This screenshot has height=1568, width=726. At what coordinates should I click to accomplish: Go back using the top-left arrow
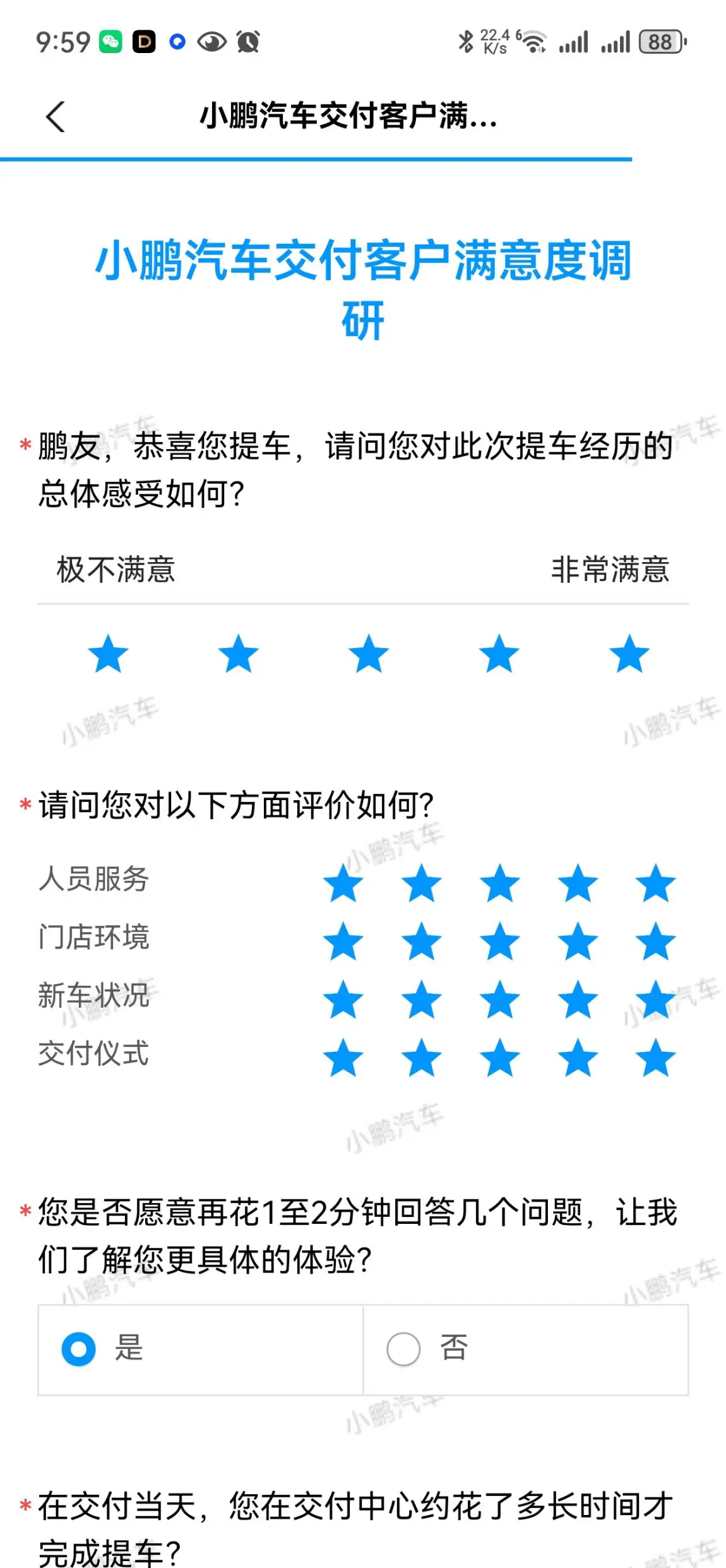pyautogui.click(x=56, y=117)
